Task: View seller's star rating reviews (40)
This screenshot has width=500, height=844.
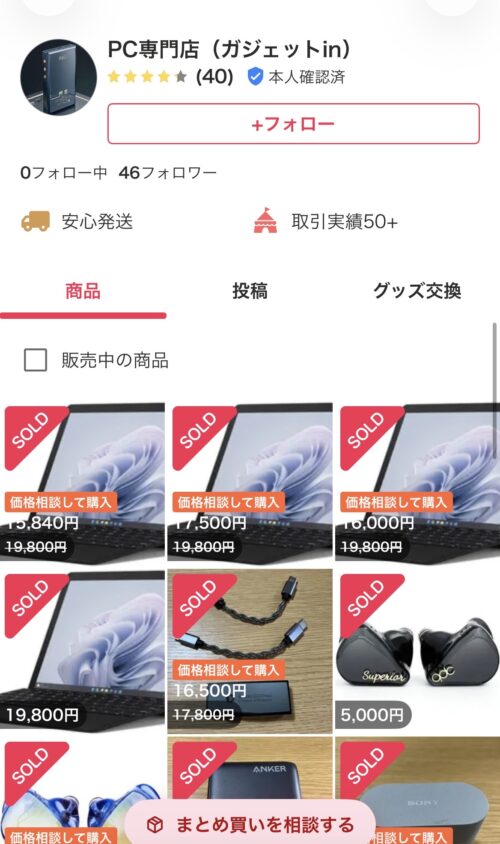Action: (170, 77)
